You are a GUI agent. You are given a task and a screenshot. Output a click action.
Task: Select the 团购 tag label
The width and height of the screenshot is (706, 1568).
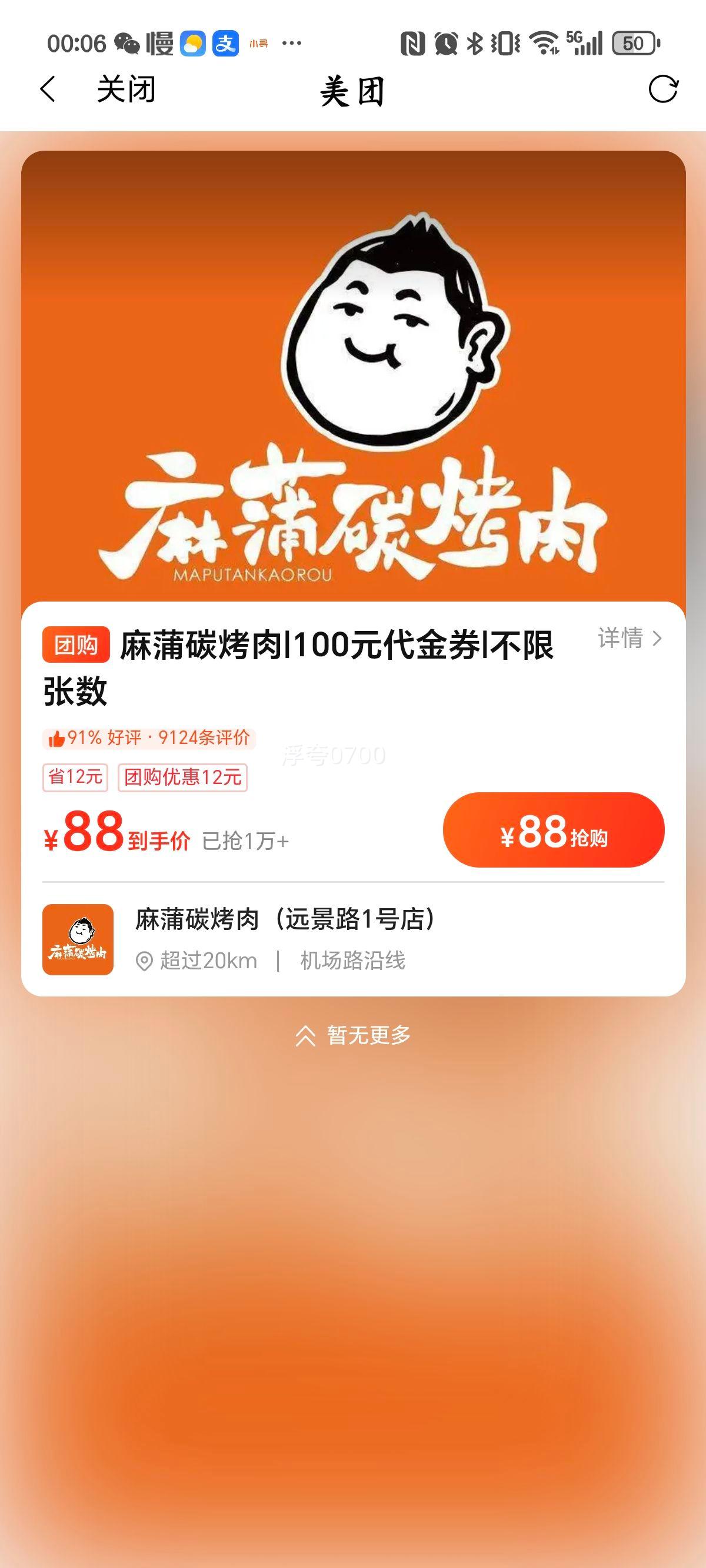click(75, 647)
